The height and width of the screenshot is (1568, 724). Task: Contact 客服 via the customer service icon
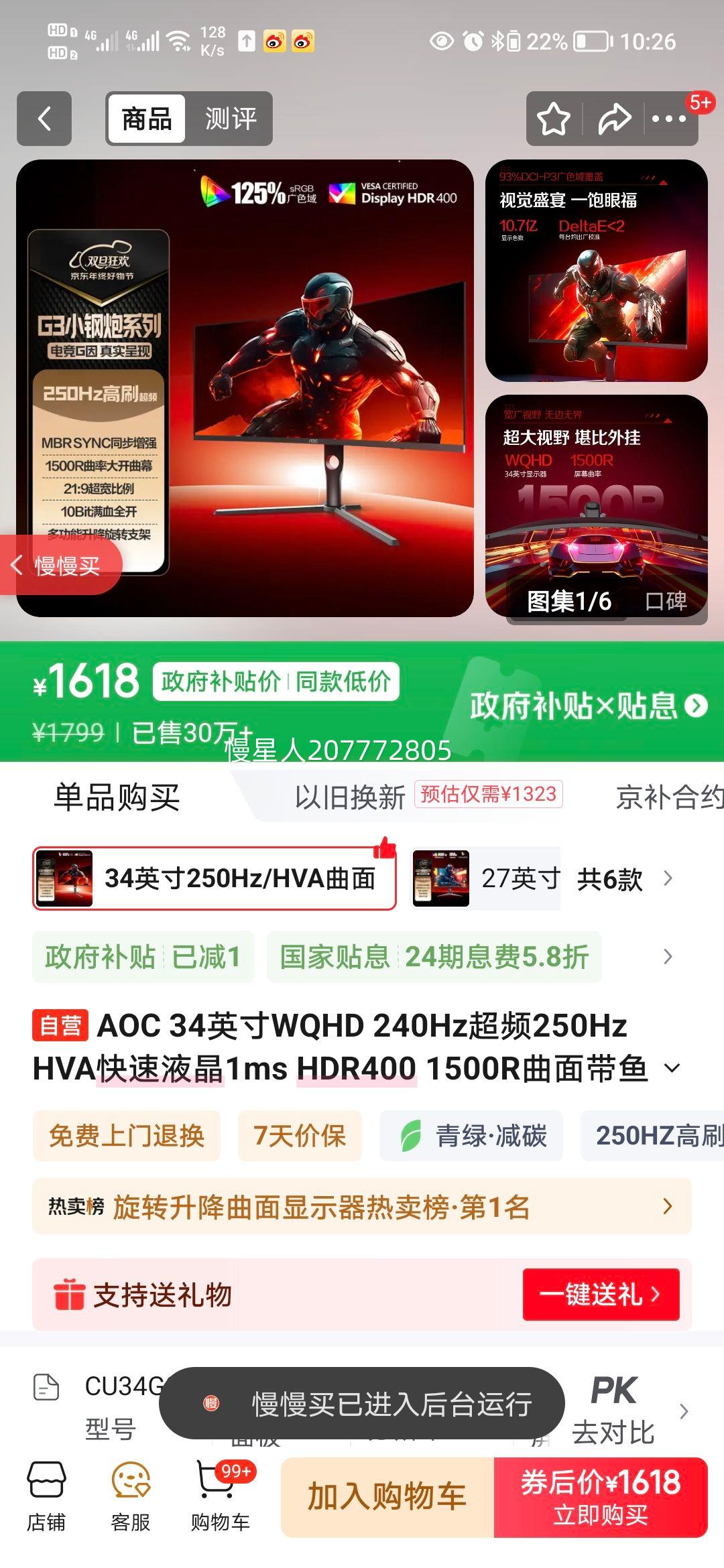(131, 1494)
